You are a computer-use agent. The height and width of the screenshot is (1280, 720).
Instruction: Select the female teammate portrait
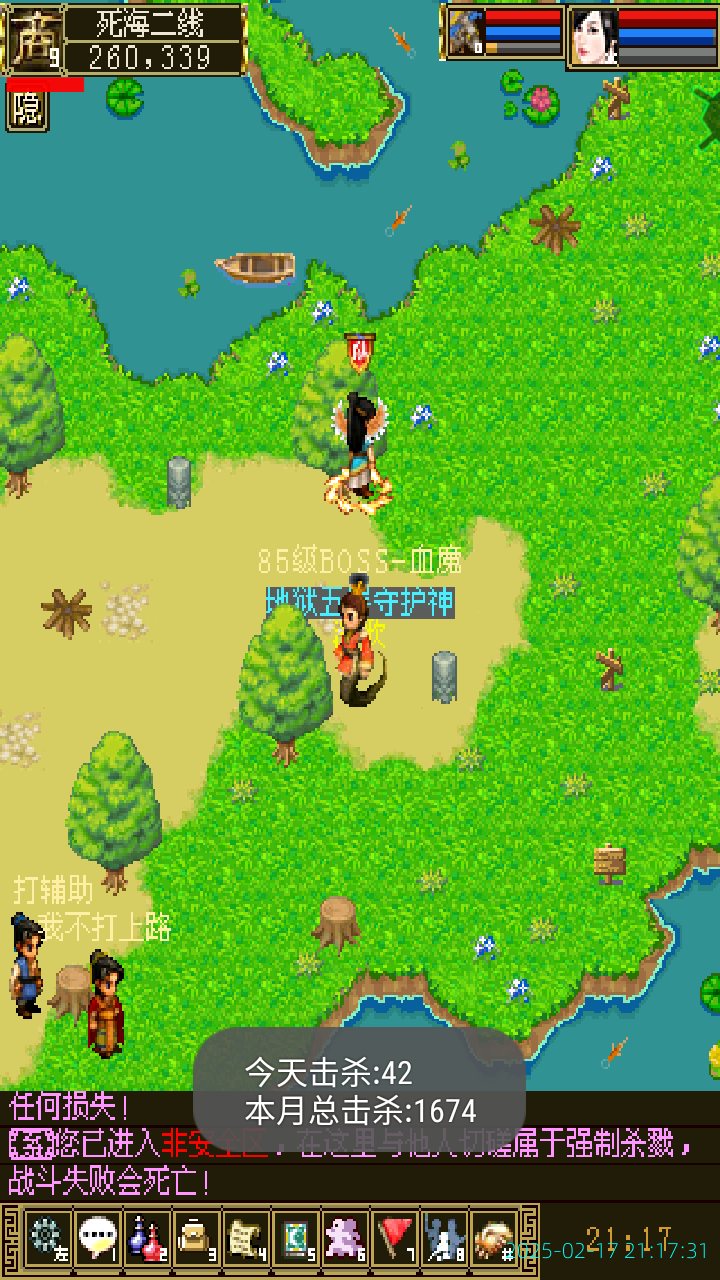[594, 37]
